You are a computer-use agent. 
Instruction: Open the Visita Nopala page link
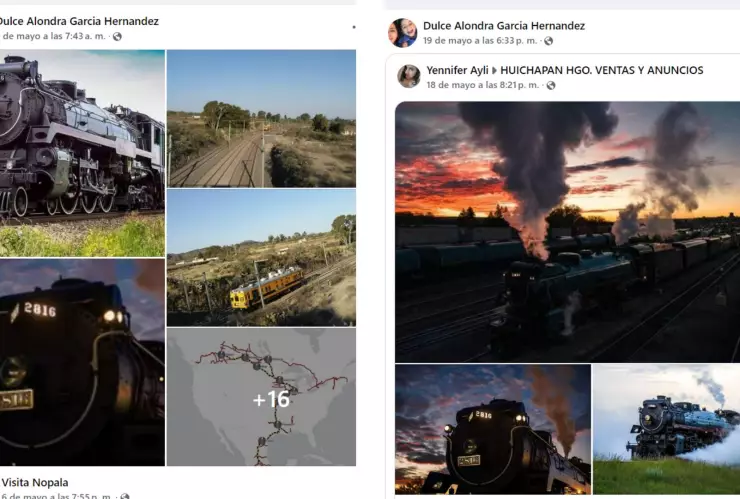click(35, 482)
